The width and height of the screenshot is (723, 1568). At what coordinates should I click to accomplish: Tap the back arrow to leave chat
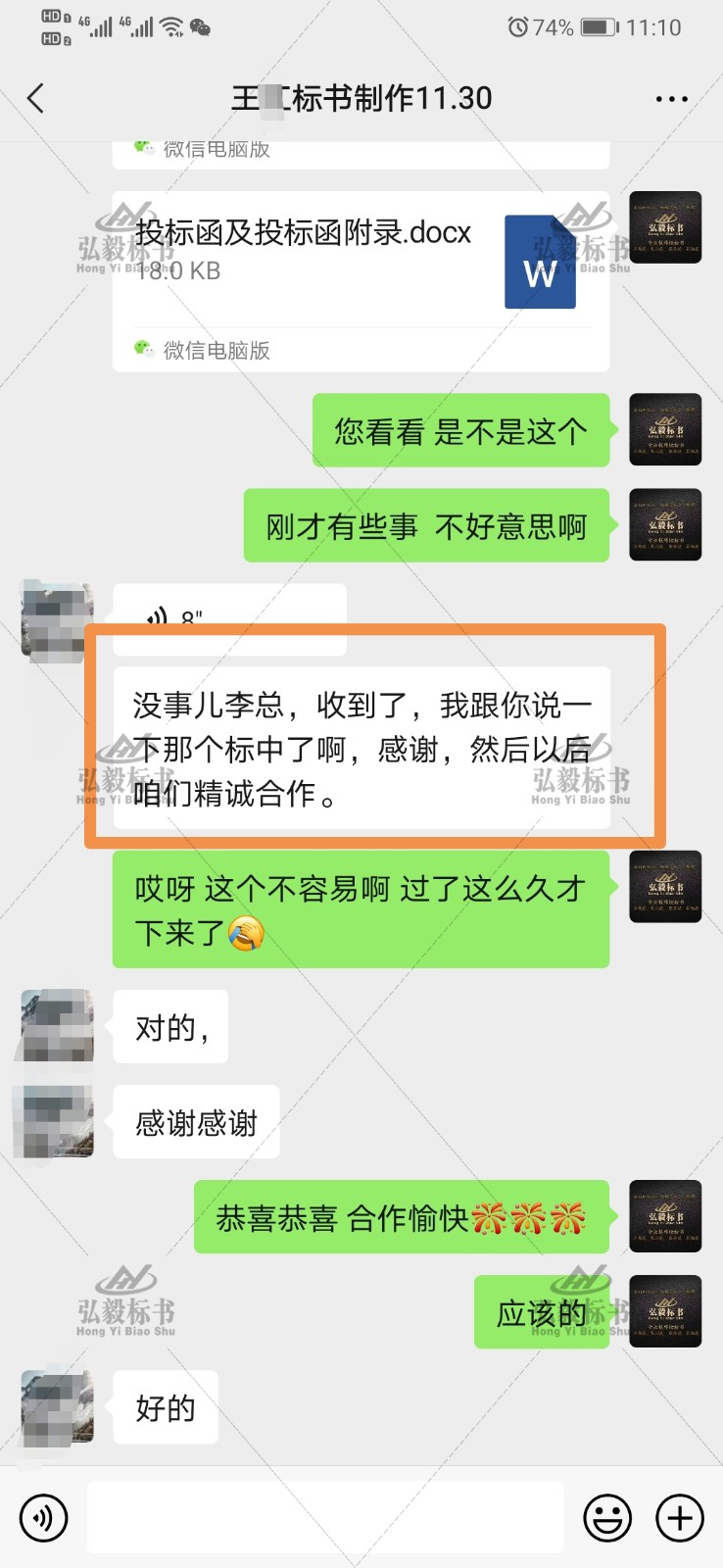(x=37, y=98)
